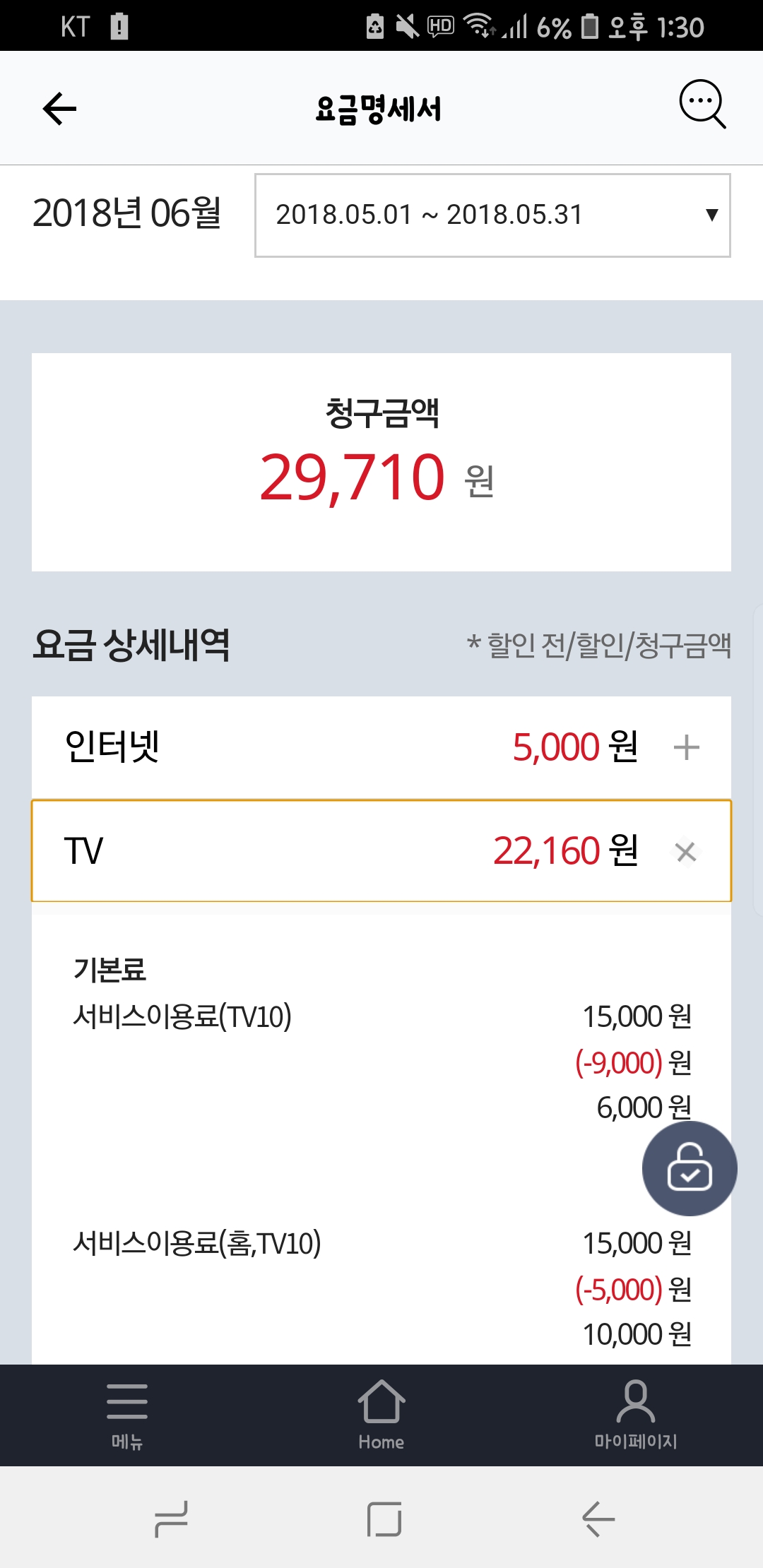Switch to the 마이페이지 tab

(x=636, y=1415)
